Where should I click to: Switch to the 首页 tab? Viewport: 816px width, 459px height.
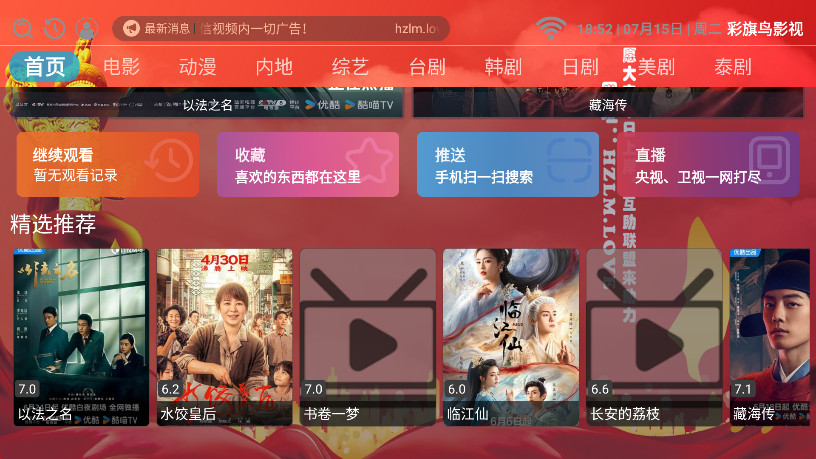click(x=45, y=67)
